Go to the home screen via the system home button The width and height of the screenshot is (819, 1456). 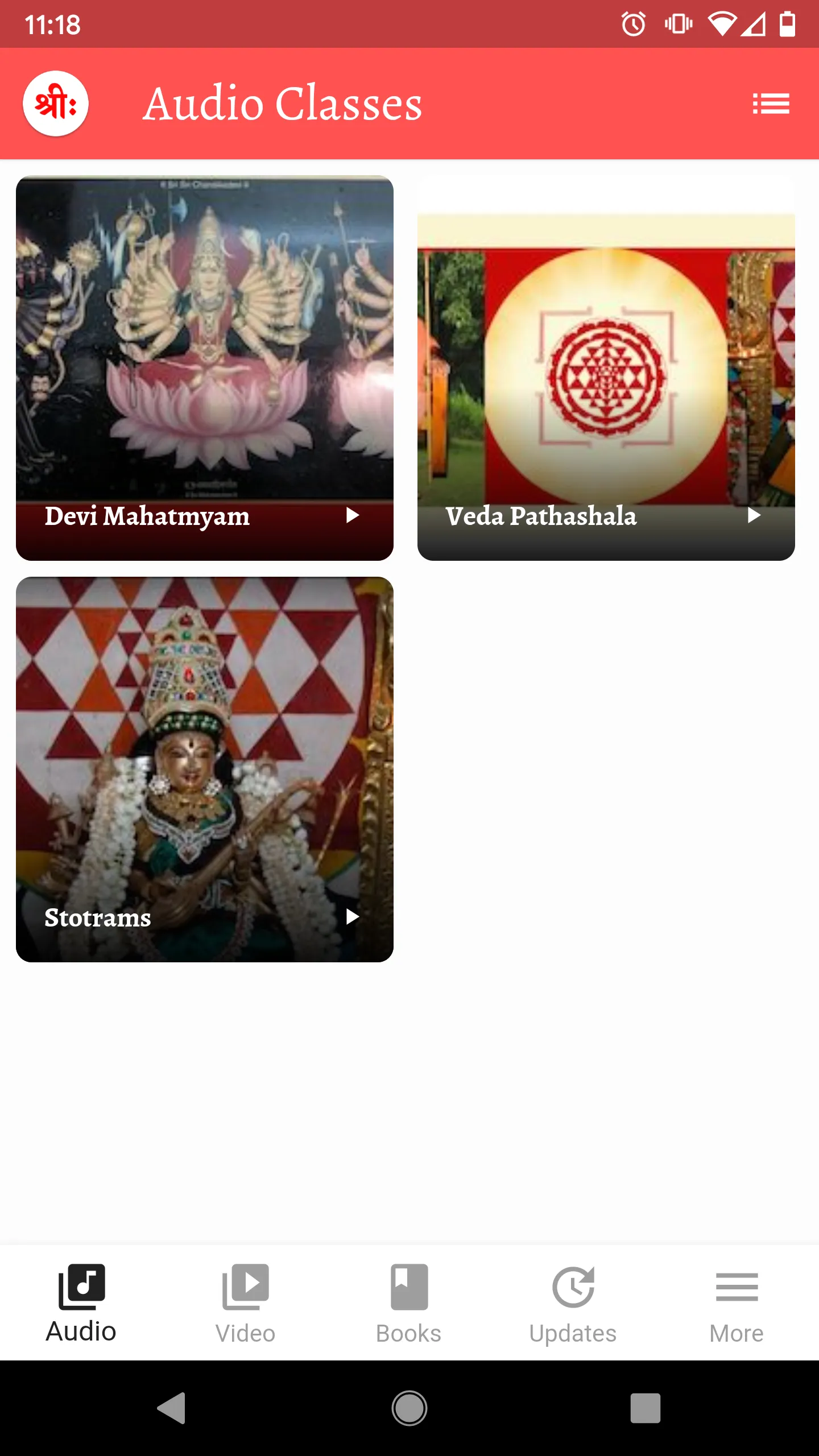pos(409,1408)
